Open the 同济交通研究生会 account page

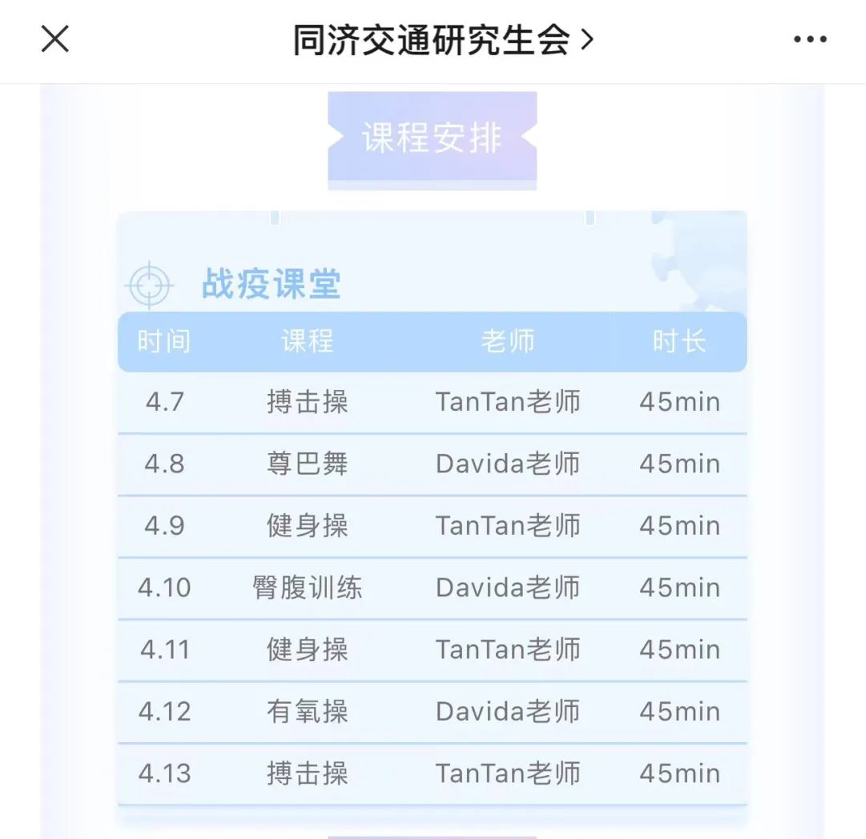[442, 40]
